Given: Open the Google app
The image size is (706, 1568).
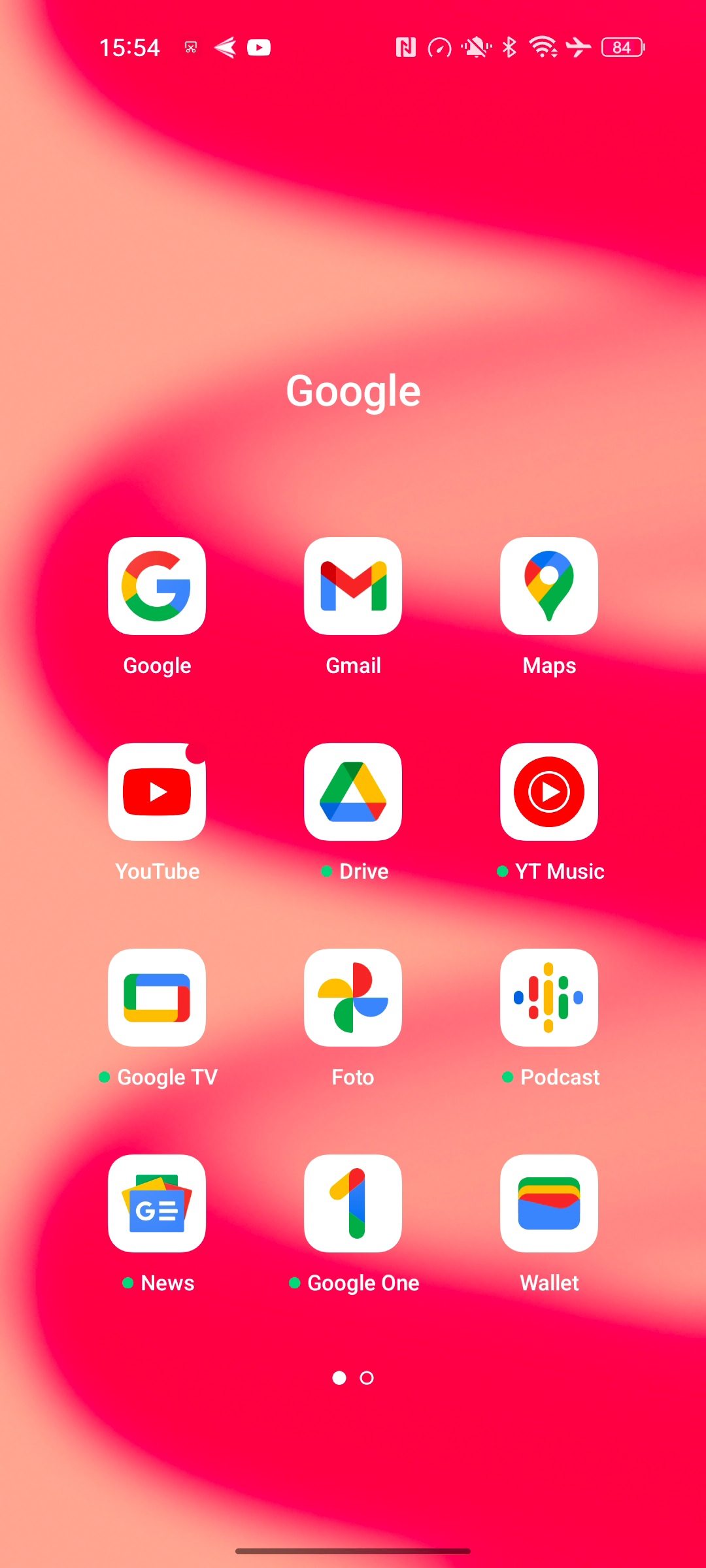Looking at the screenshot, I should click(x=157, y=586).
